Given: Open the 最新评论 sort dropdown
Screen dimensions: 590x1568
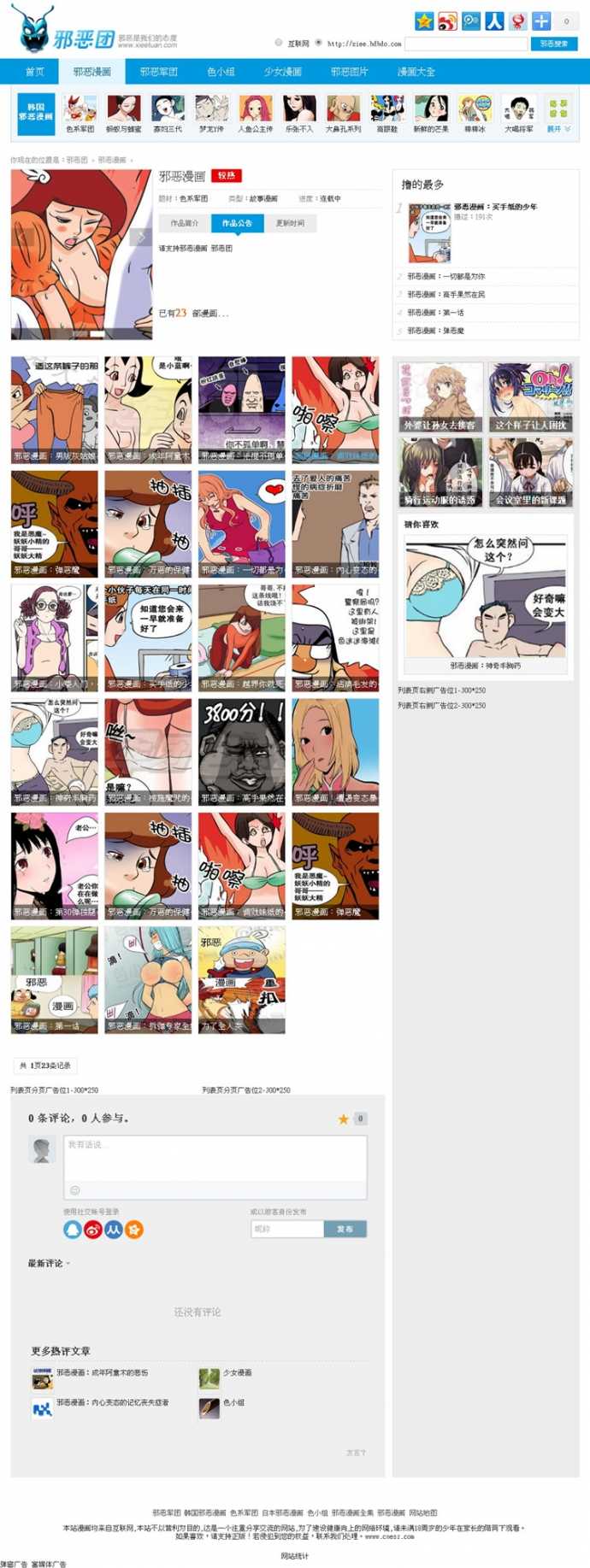Looking at the screenshot, I should (49, 1263).
